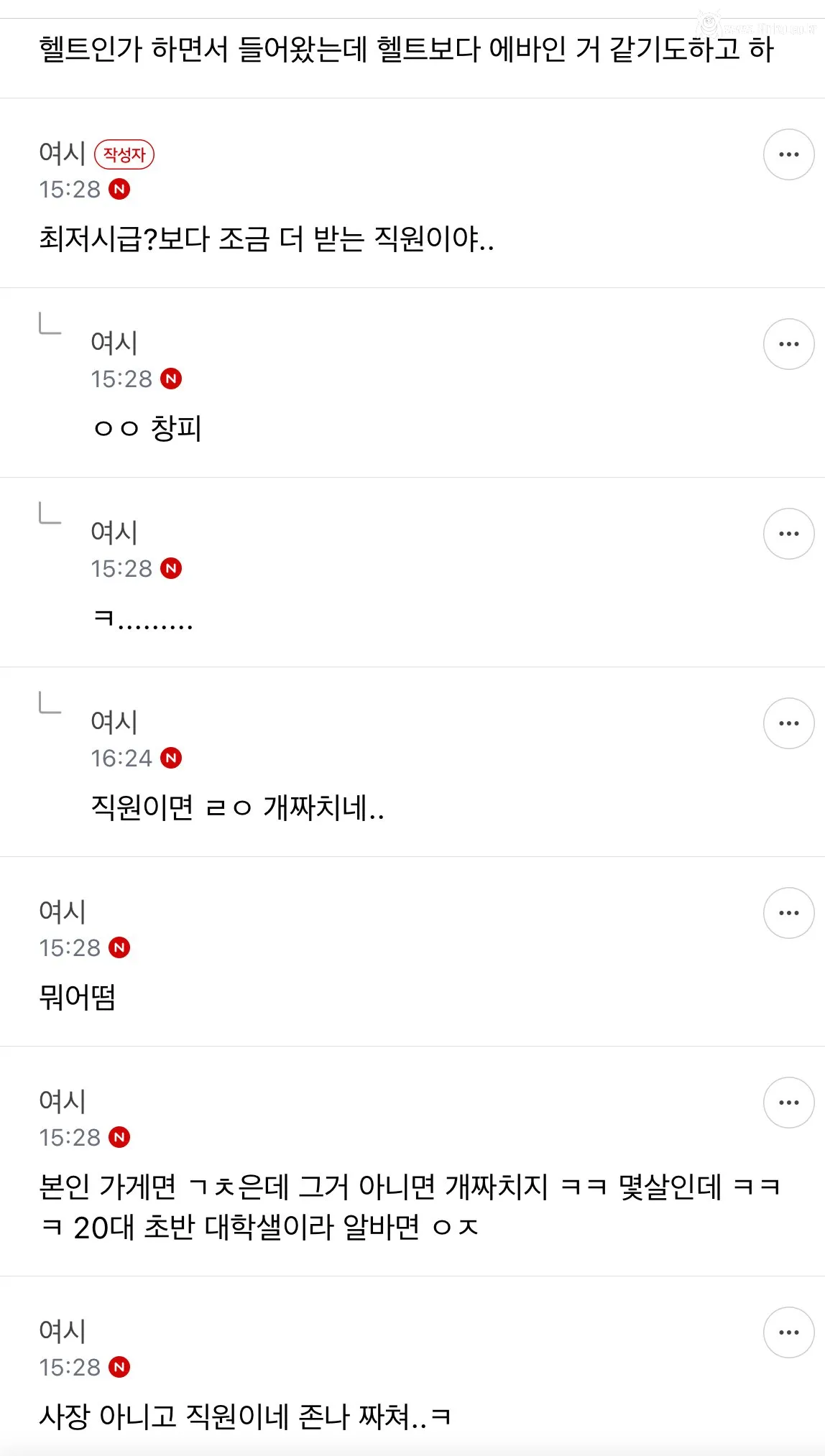
Task: Click the username 여시 on the 뭐어떰 comment
Action: (60, 911)
